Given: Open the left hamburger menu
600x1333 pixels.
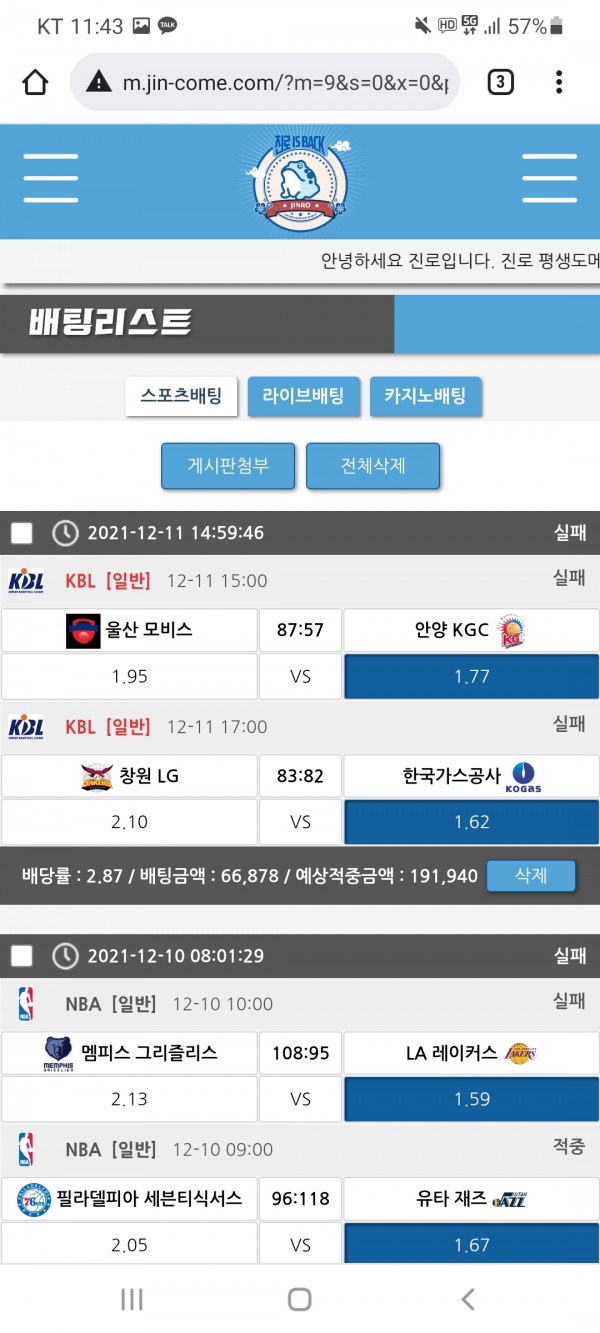Looking at the screenshot, I should point(51,180).
